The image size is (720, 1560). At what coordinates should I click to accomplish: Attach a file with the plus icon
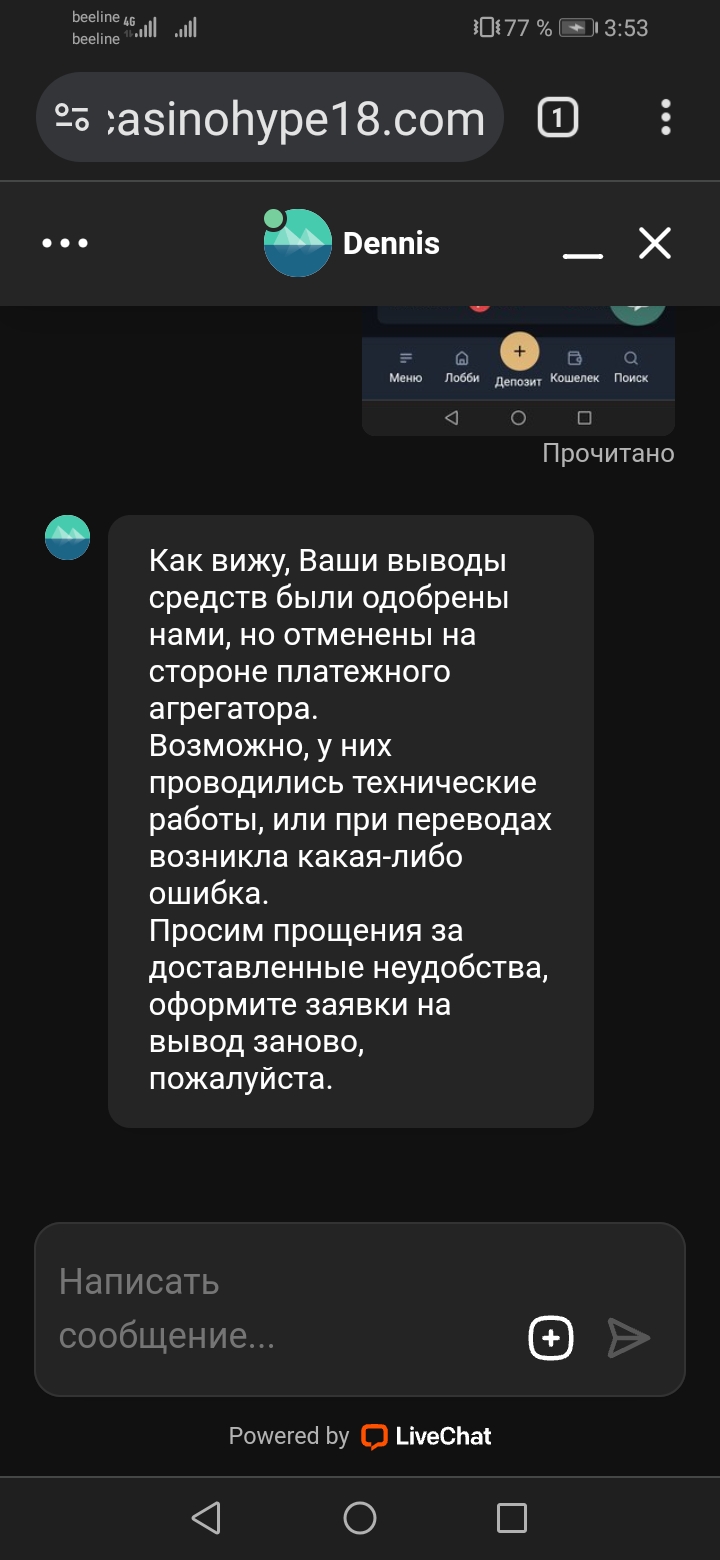550,1338
